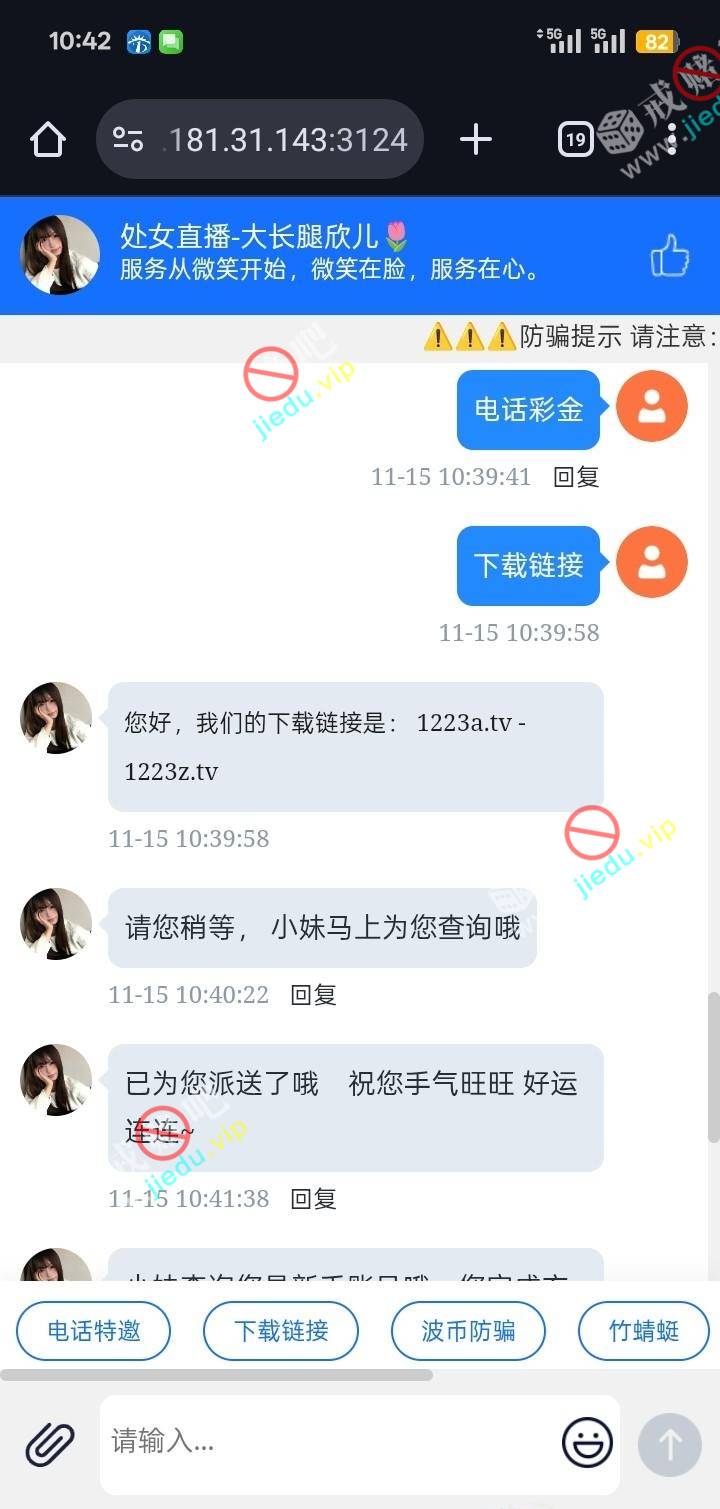Tap 回复 under the 电话彩金 message
Viewport: 720px width, 1509px height.
tap(576, 477)
